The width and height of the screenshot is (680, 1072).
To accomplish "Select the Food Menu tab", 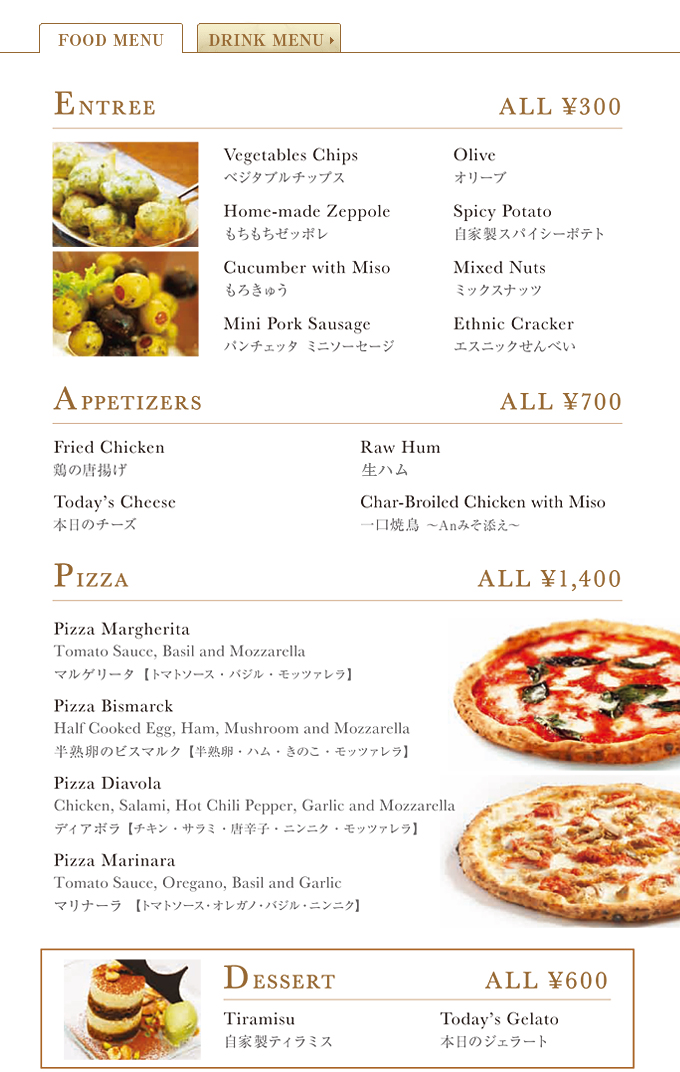I will (x=111, y=39).
